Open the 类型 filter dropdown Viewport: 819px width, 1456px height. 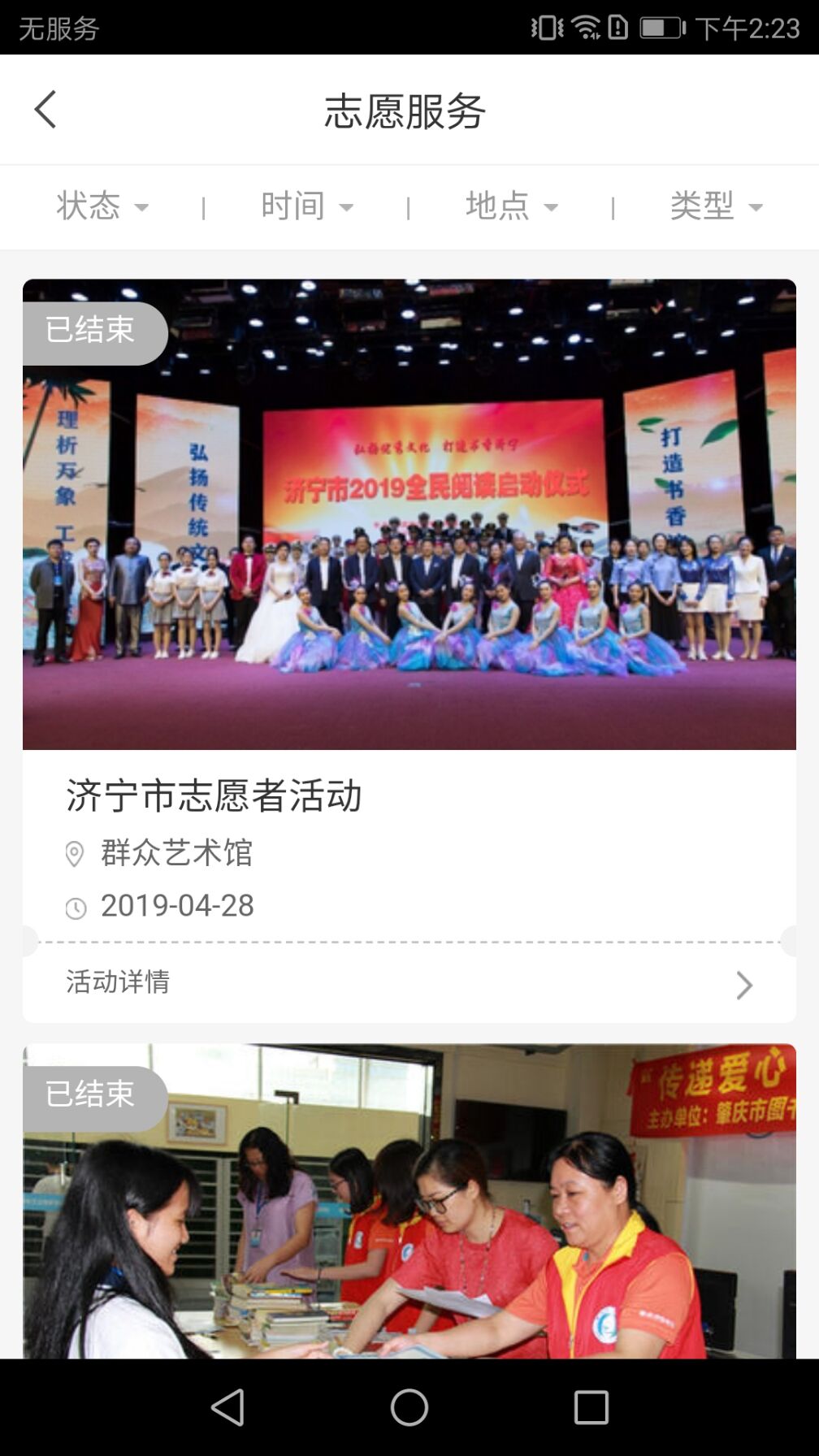[716, 206]
